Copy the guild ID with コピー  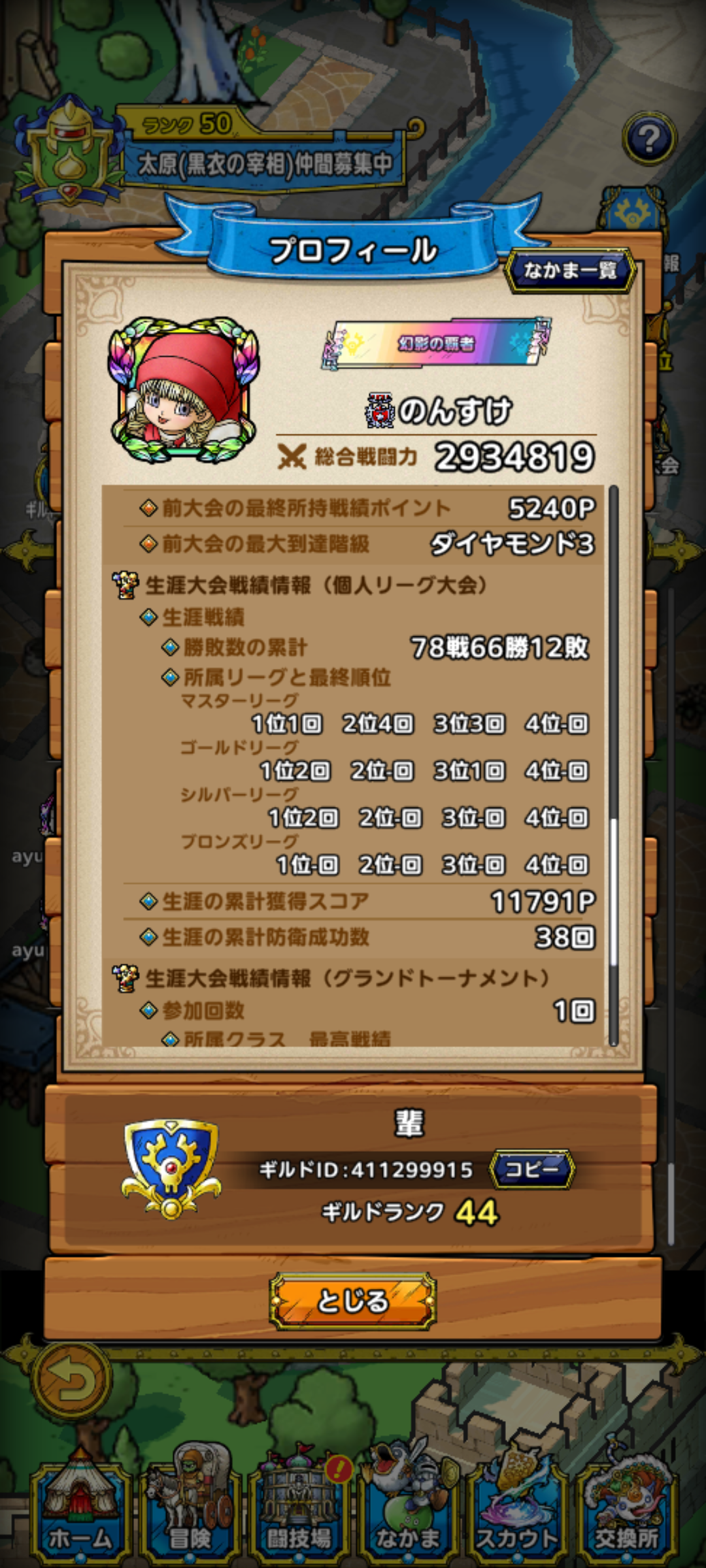coord(532,1169)
